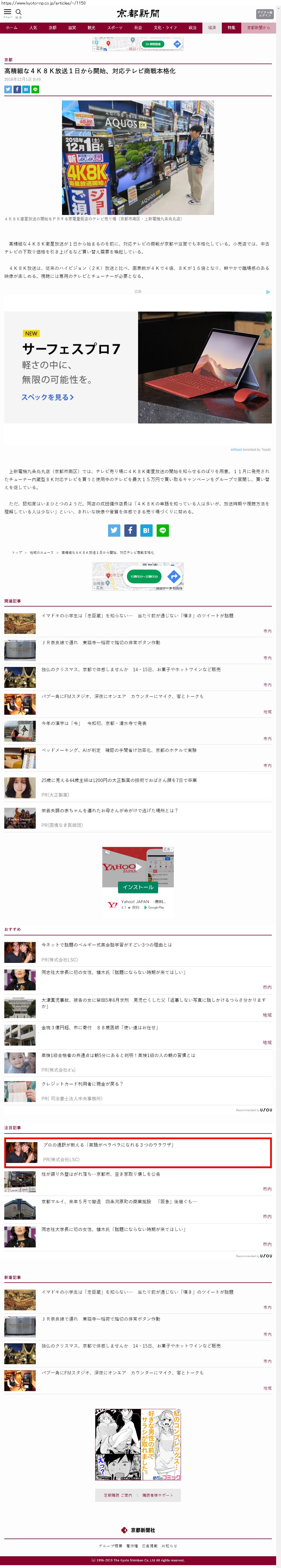Open the search icon in header
The height and width of the screenshot is (1568, 281).
click(x=18, y=12)
